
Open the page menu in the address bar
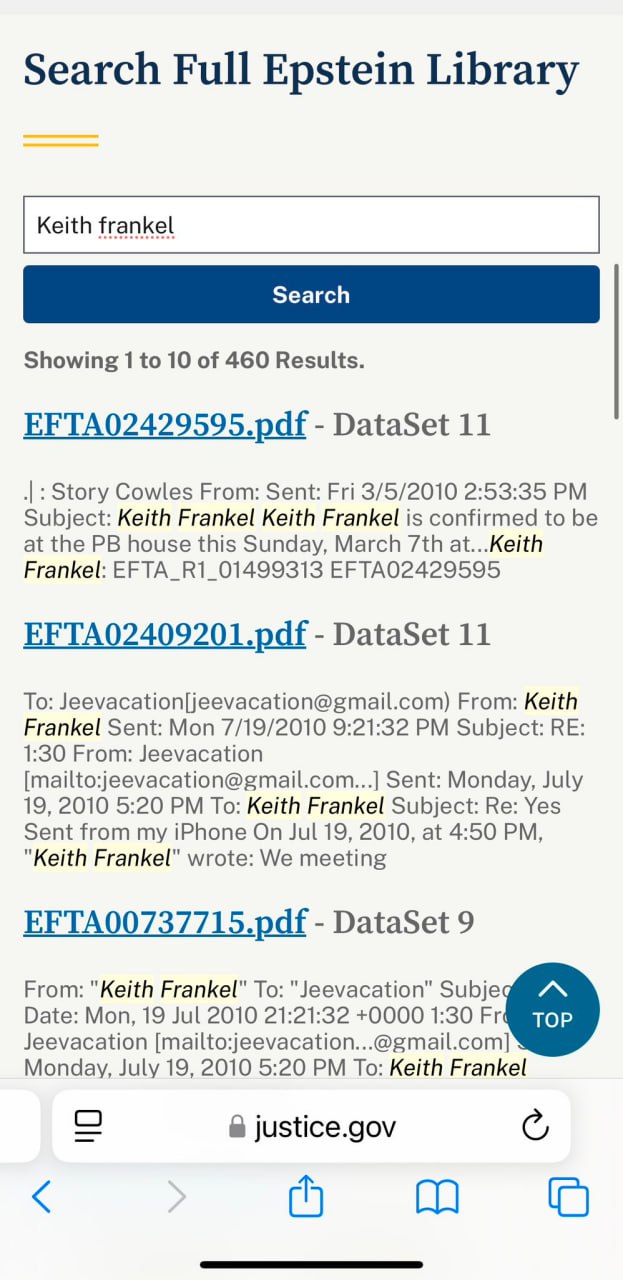click(89, 1127)
